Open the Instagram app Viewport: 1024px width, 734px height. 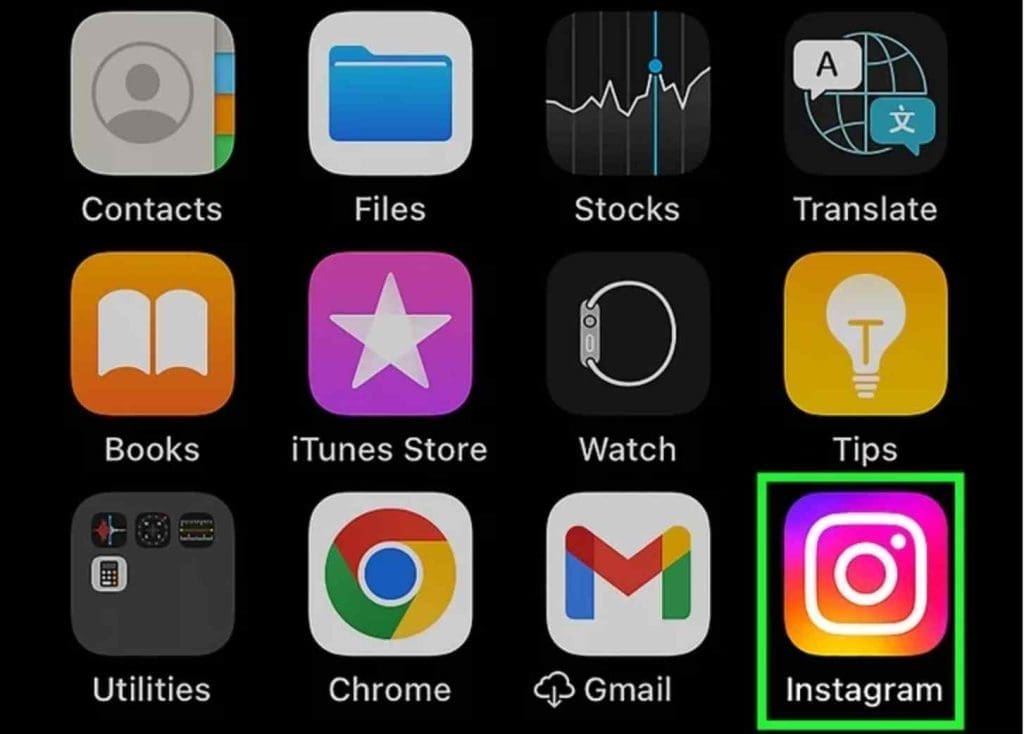(x=865, y=574)
